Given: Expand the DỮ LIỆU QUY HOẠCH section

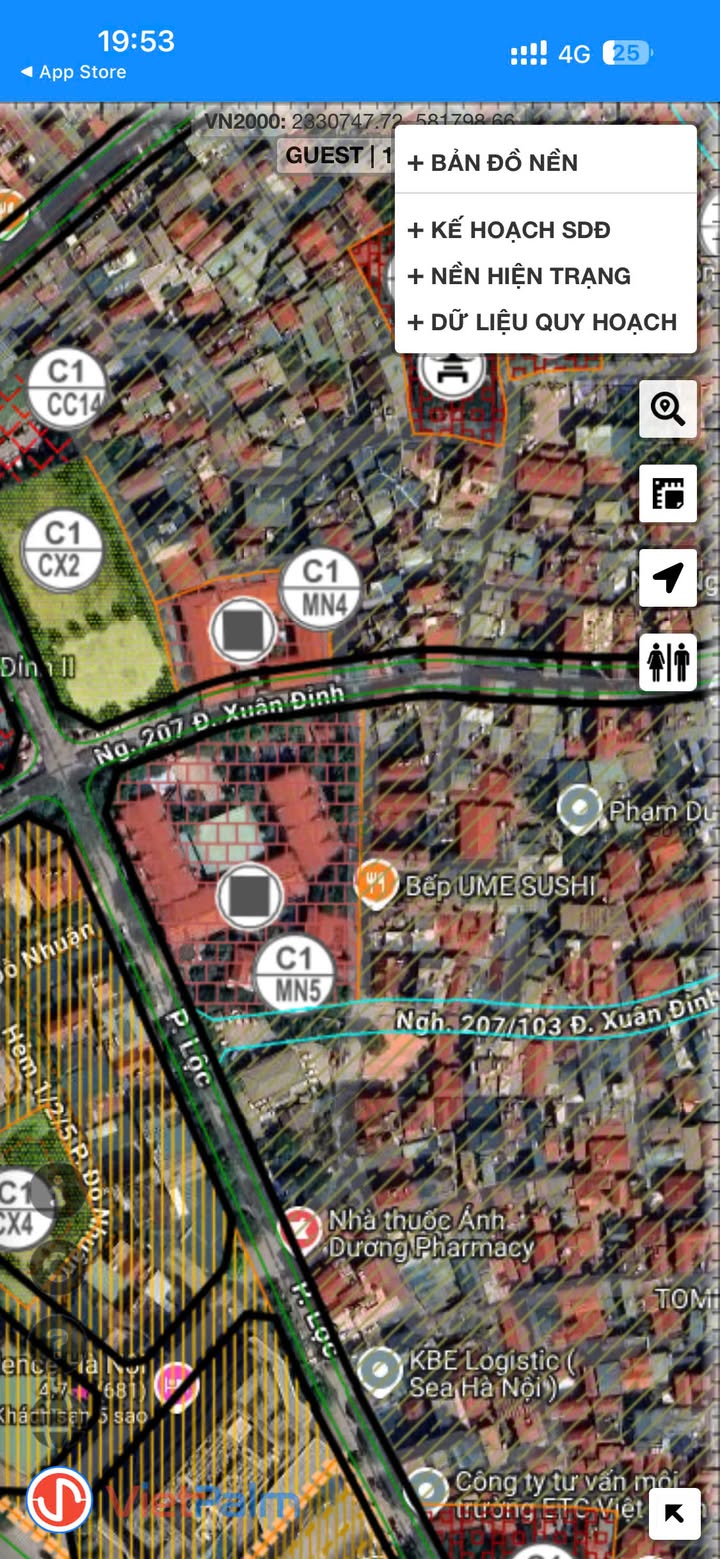Looking at the screenshot, I should click(x=542, y=322).
